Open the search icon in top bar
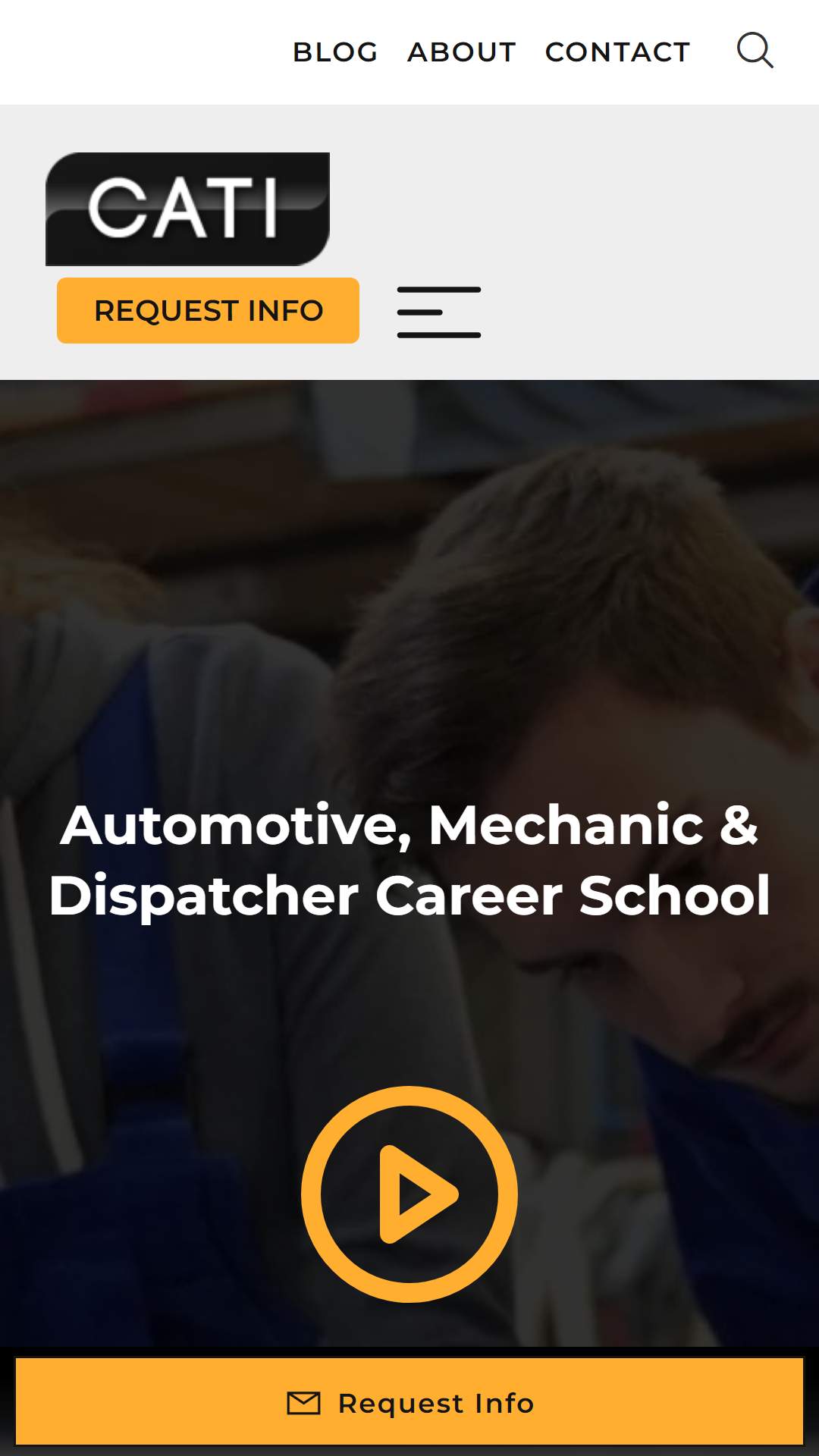 coord(755,51)
